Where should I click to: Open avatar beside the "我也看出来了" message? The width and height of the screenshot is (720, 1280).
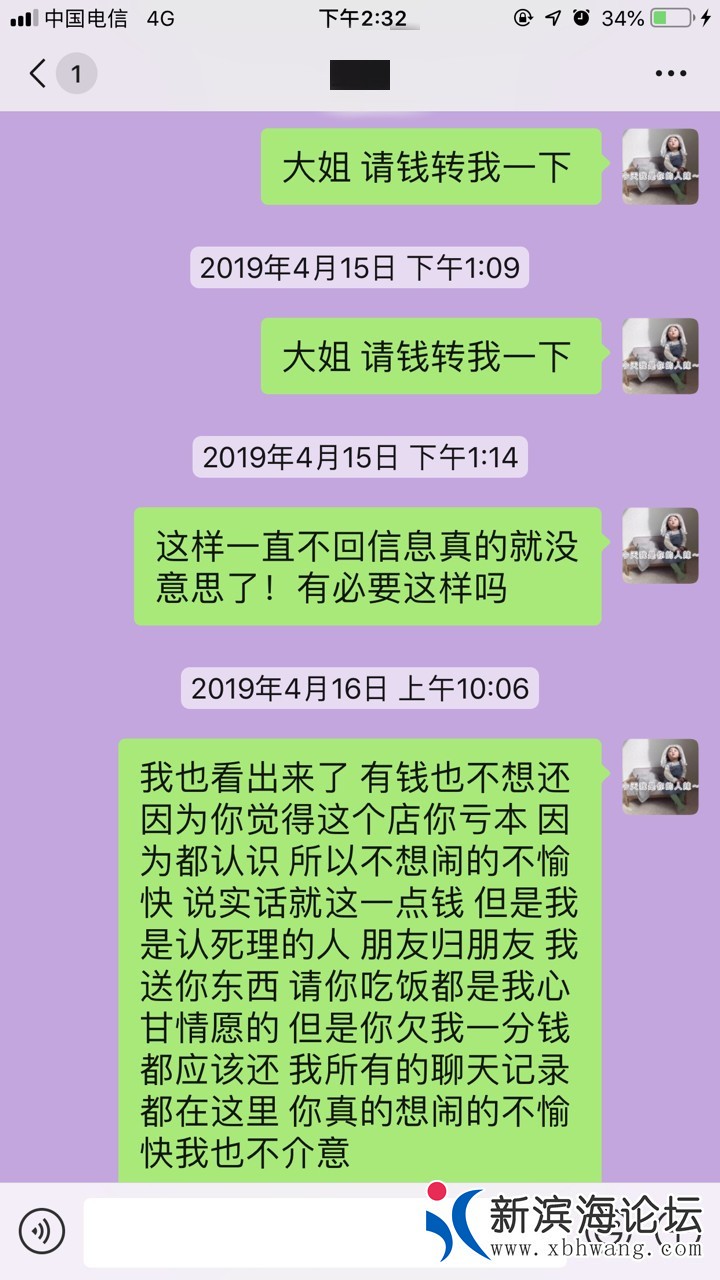click(x=660, y=777)
